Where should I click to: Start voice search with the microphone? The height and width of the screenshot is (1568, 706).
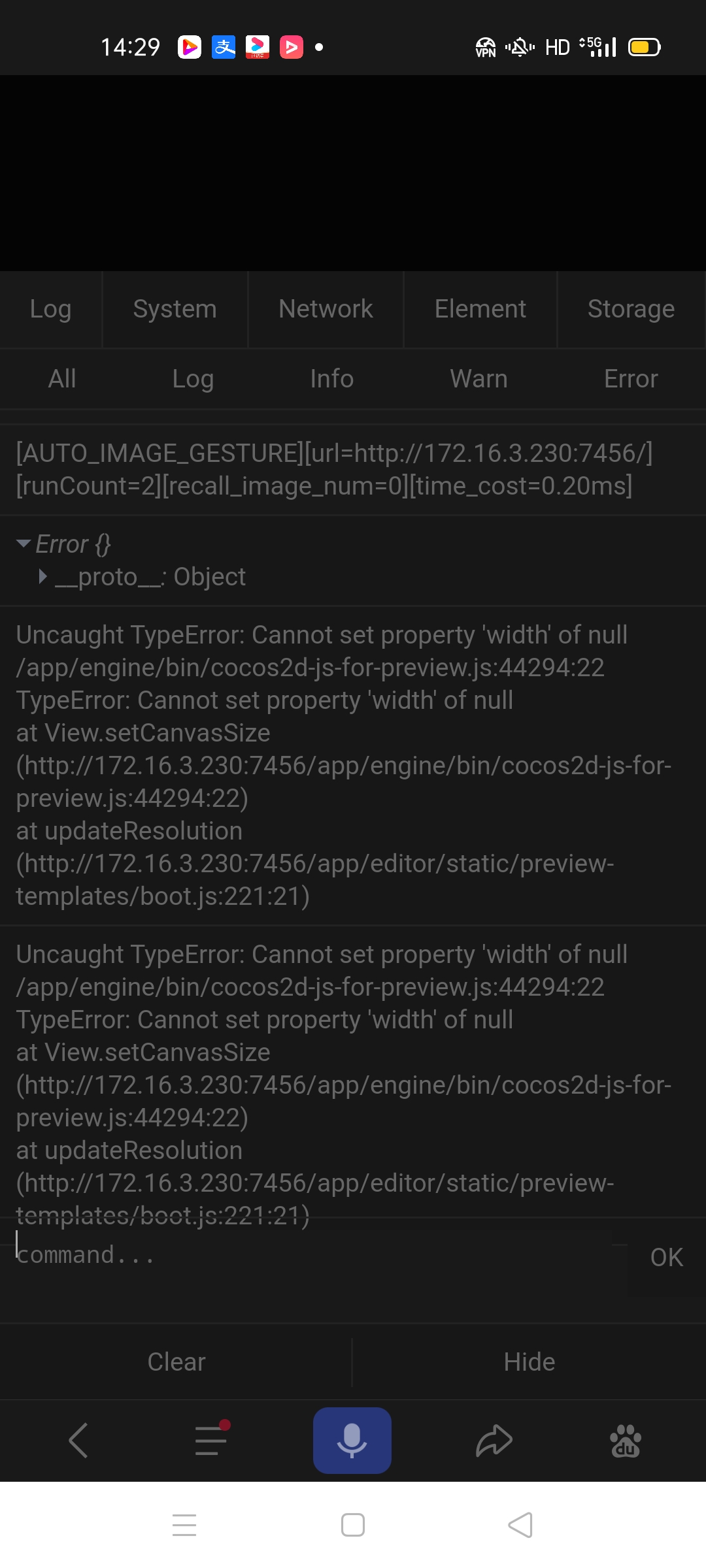pos(352,1441)
